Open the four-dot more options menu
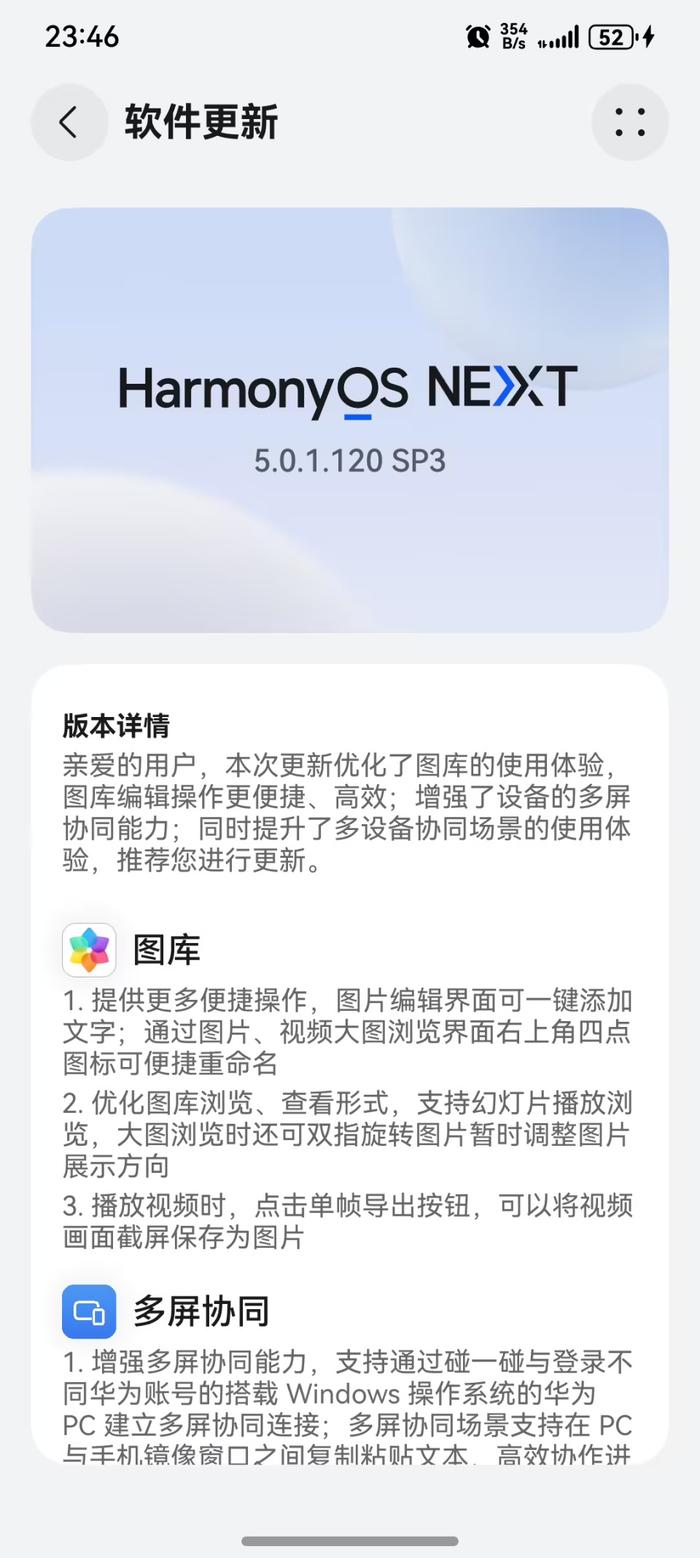This screenshot has height=1558, width=700. (629, 122)
